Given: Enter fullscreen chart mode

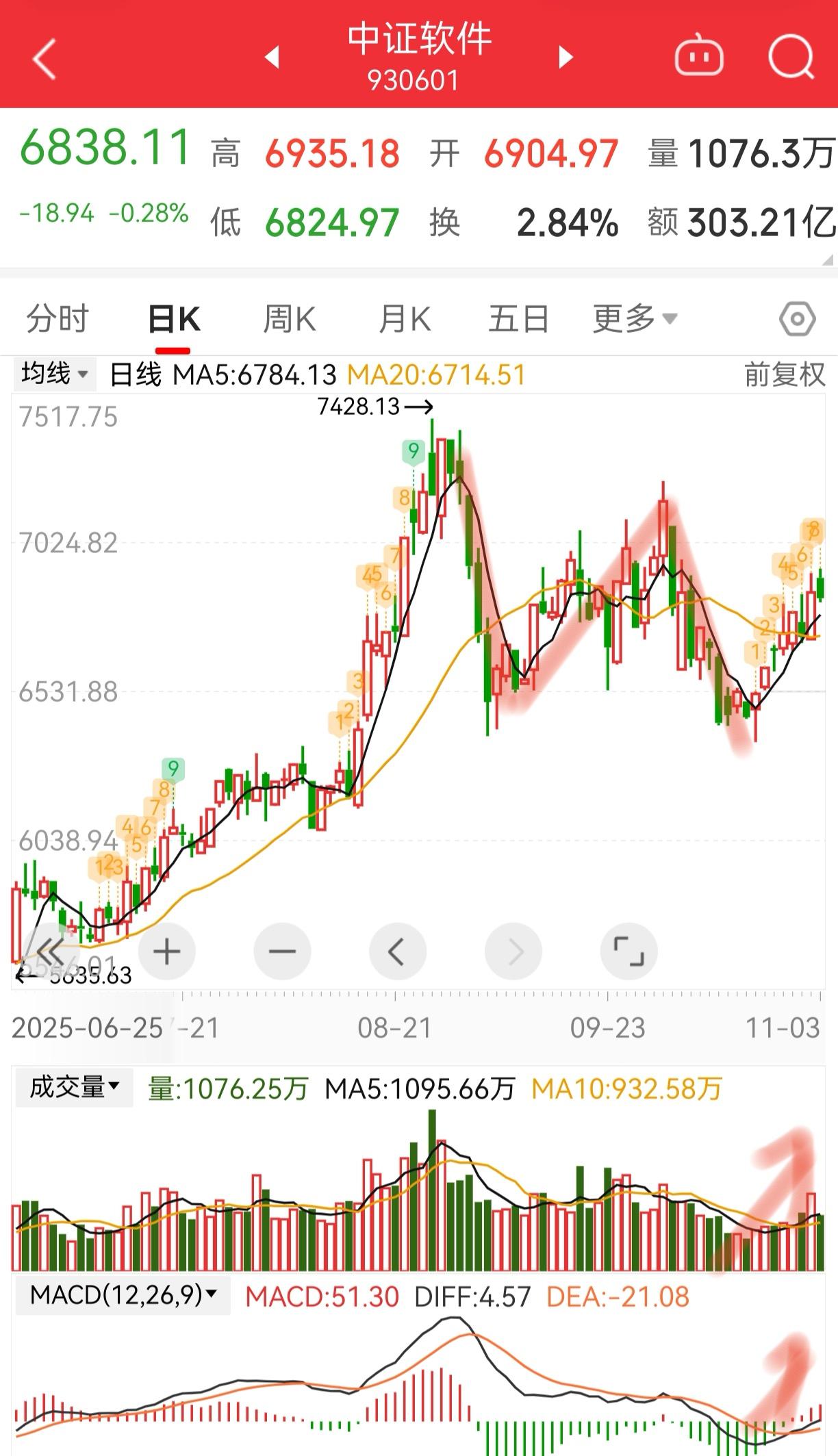Looking at the screenshot, I should 628,951.
